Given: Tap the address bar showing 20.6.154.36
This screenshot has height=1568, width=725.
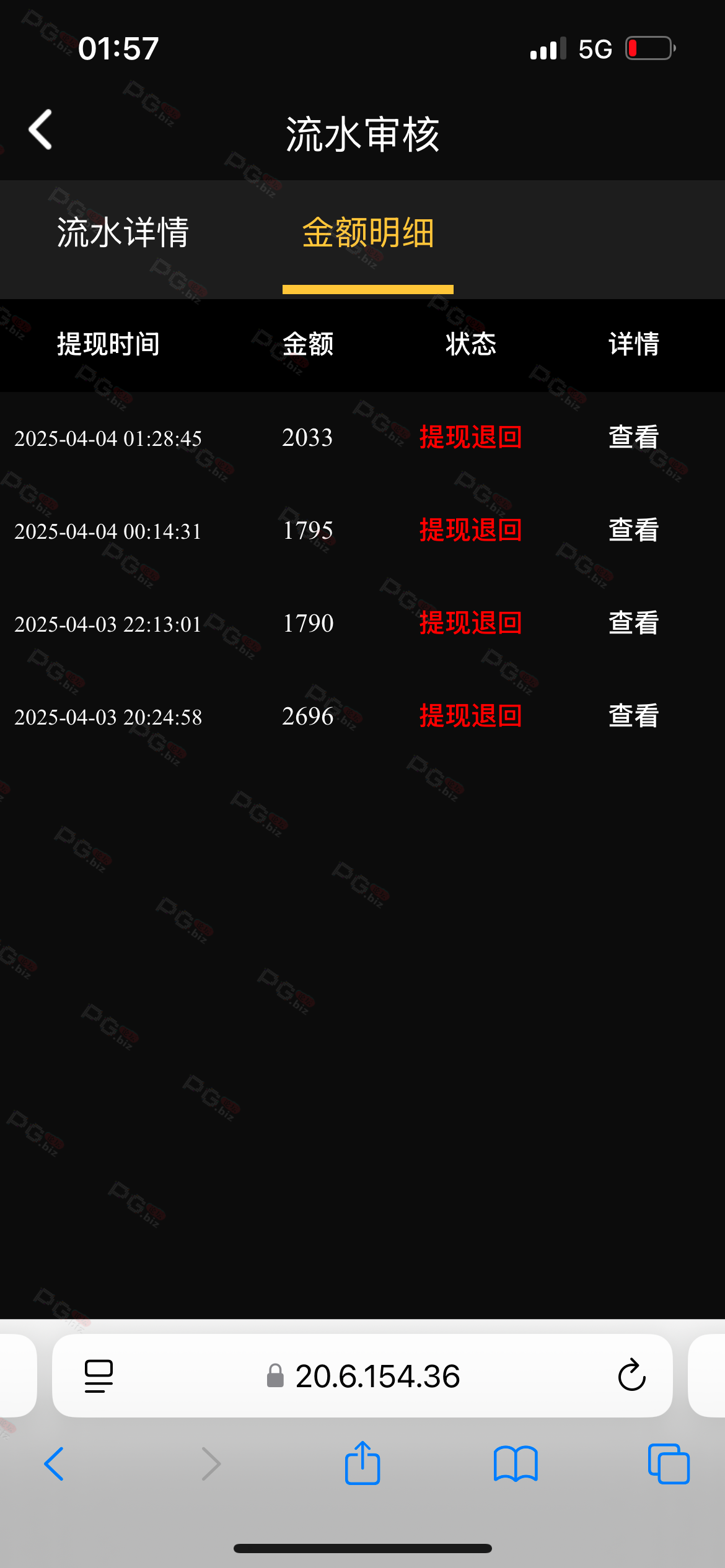Looking at the screenshot, I should (362, 1376).
